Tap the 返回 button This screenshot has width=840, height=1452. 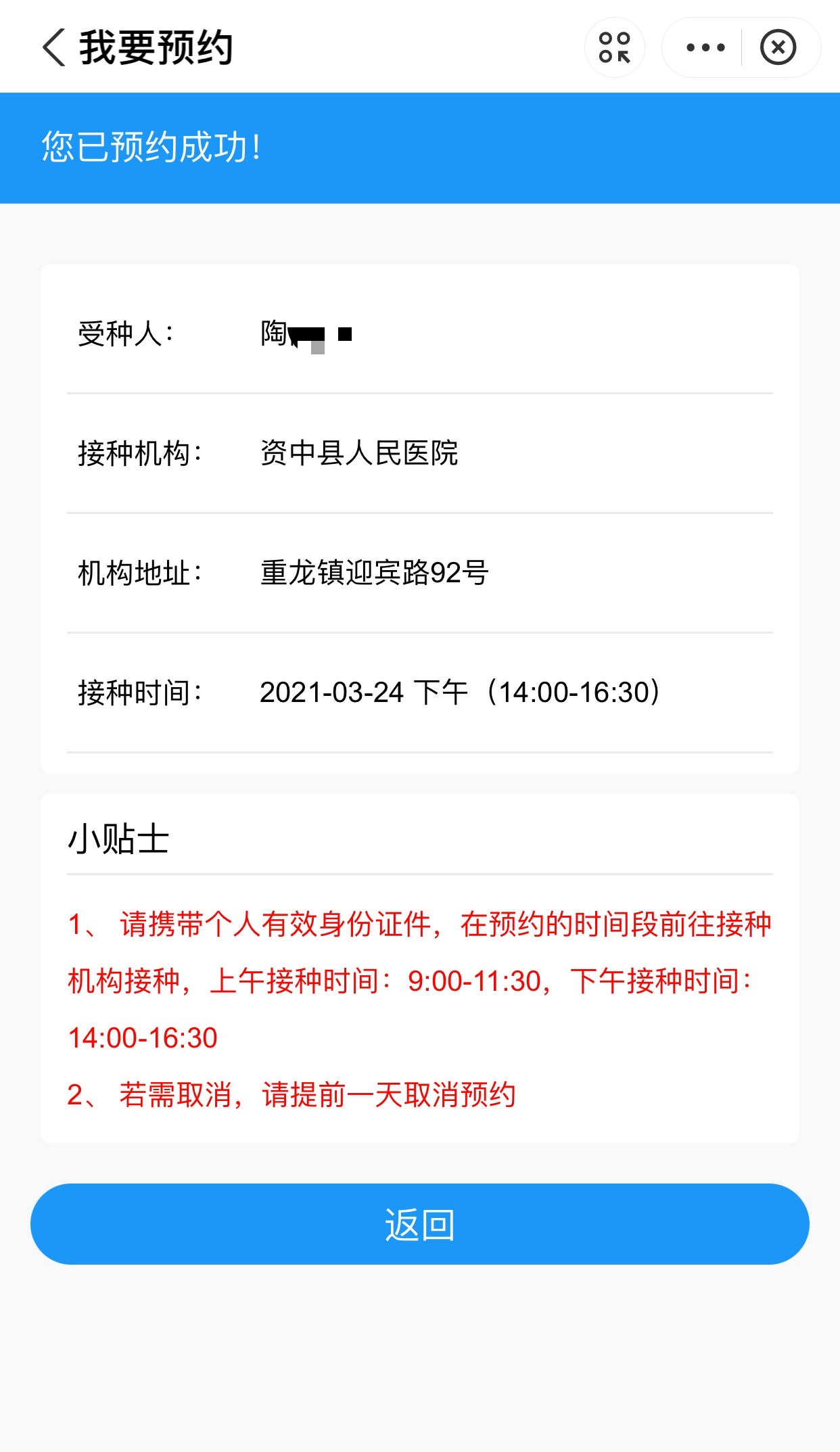pos(419,1224)
